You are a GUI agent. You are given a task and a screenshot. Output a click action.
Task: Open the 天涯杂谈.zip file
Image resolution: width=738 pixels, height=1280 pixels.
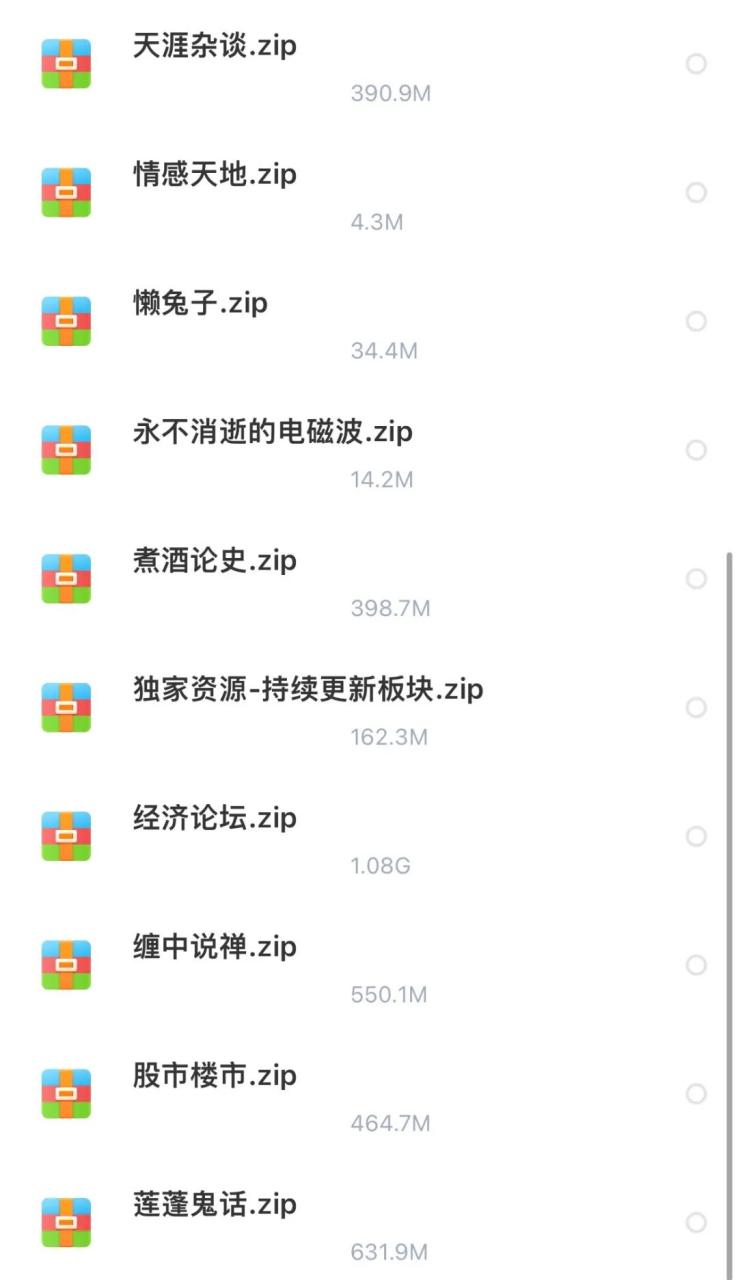214,46
